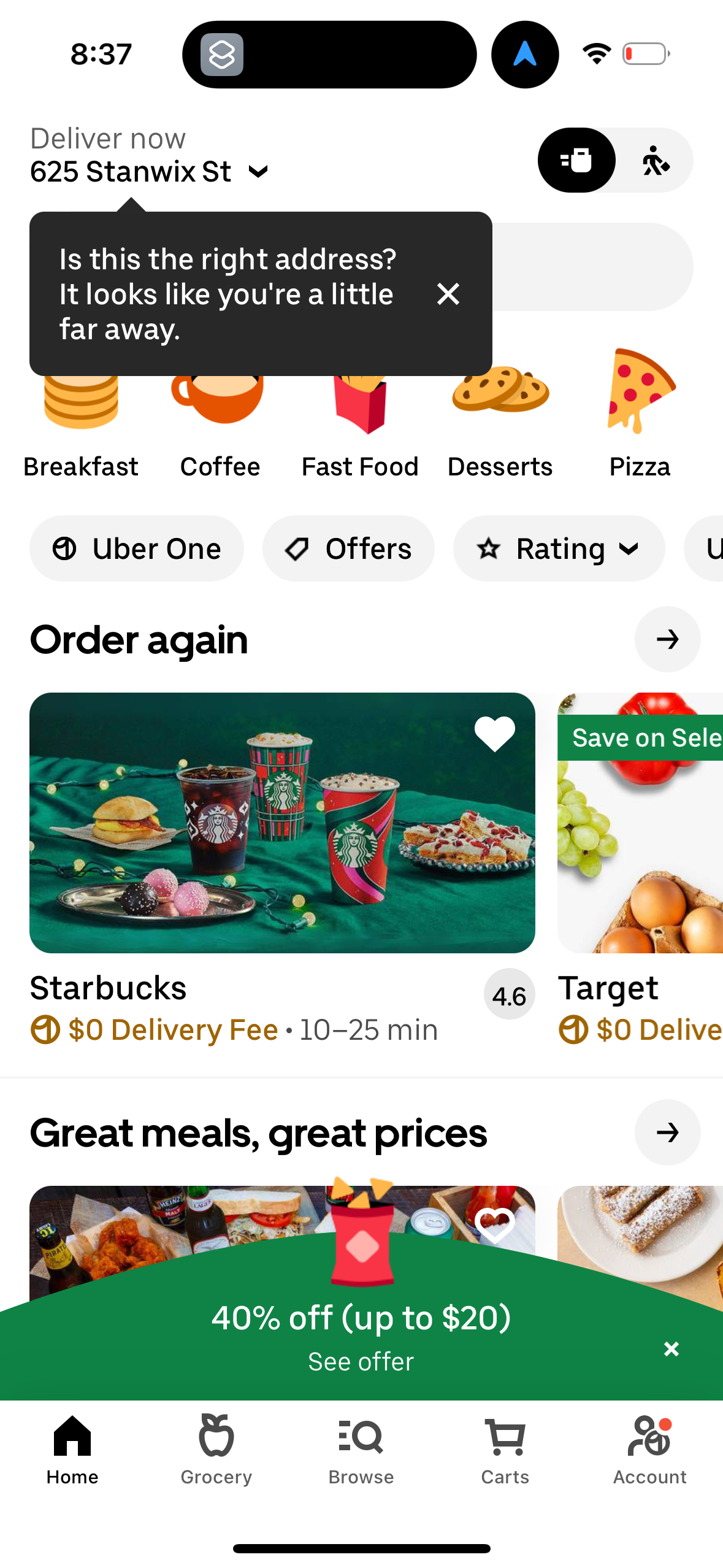Expand the Great meals section arrow
723x1568 pixels.
coord(667,1133)
